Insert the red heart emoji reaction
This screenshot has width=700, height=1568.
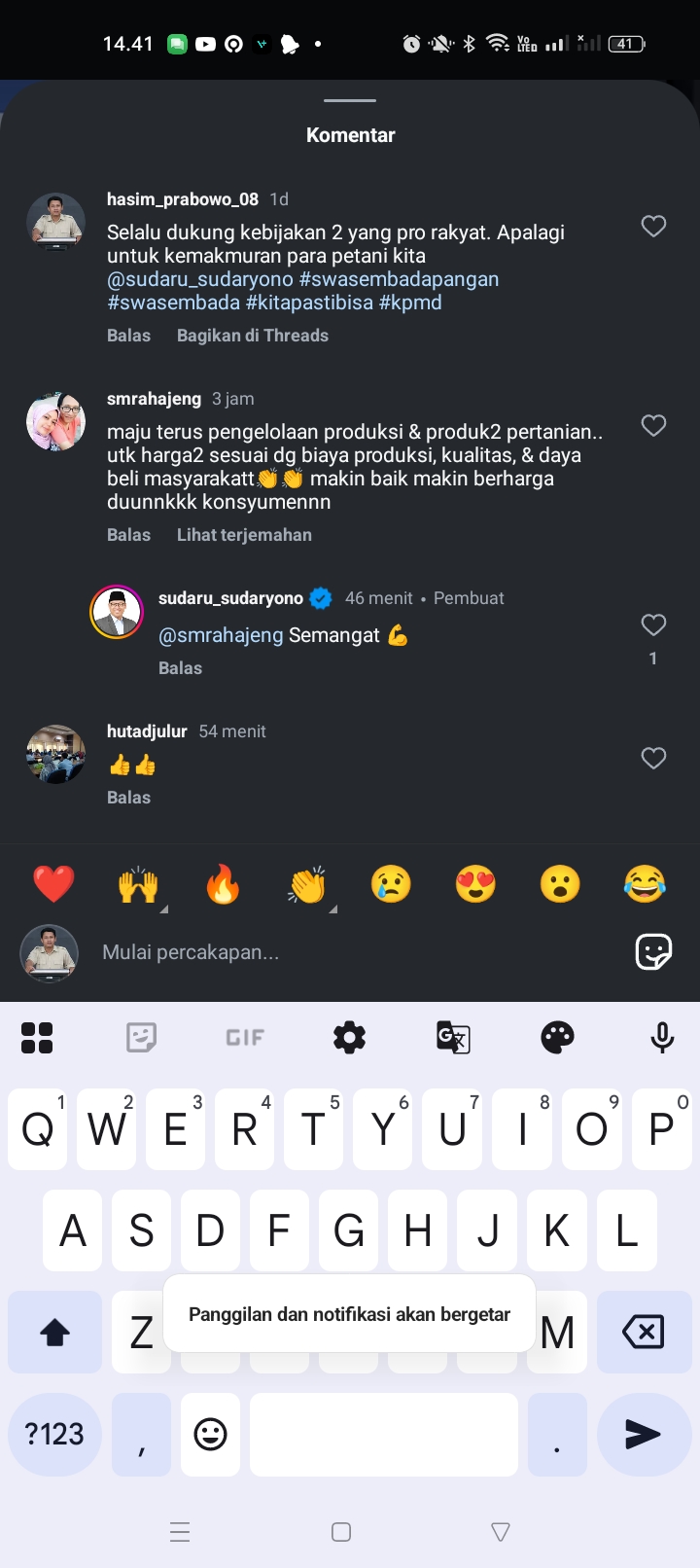(53, 884)
